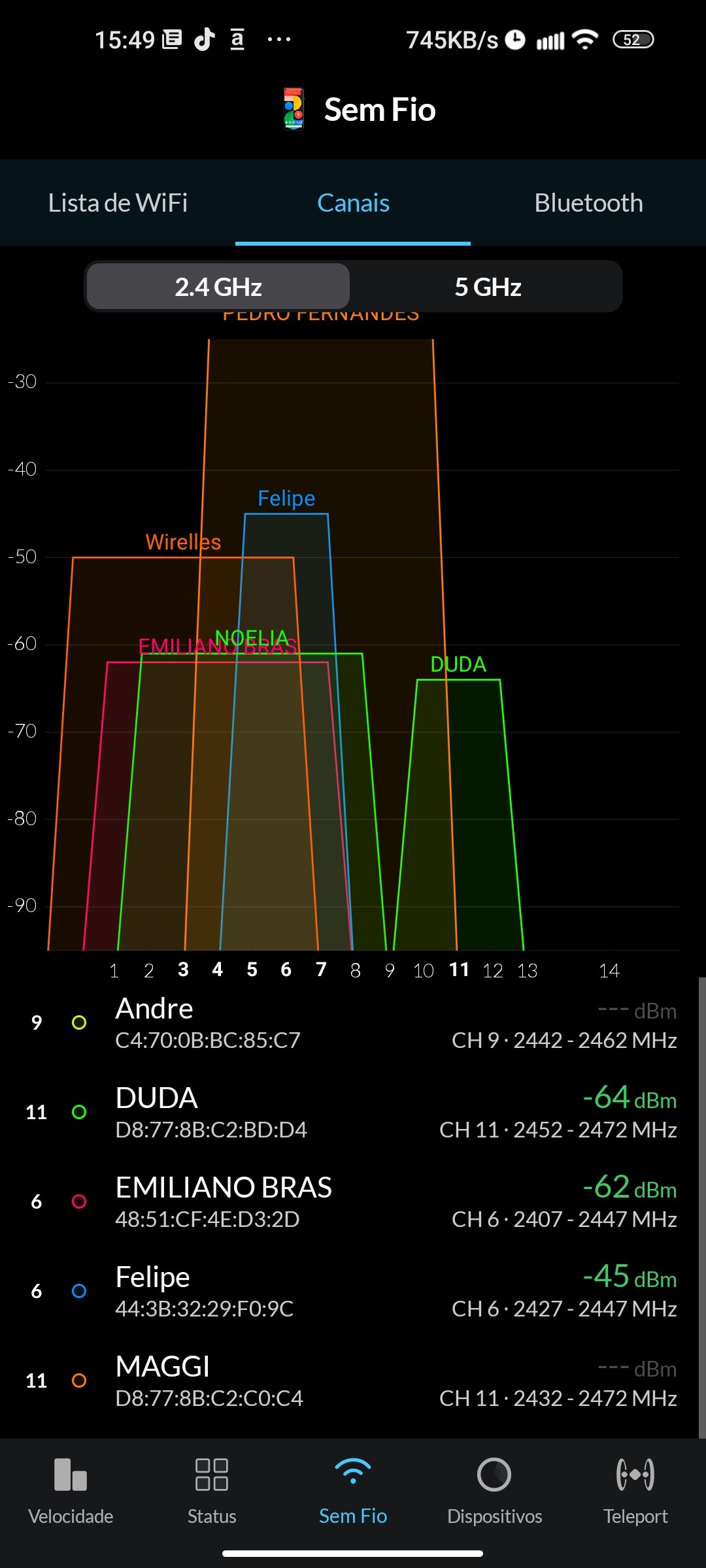Select the 2.4 GHz band
This screenshot has height=1568, width=706.
point(218,287)
